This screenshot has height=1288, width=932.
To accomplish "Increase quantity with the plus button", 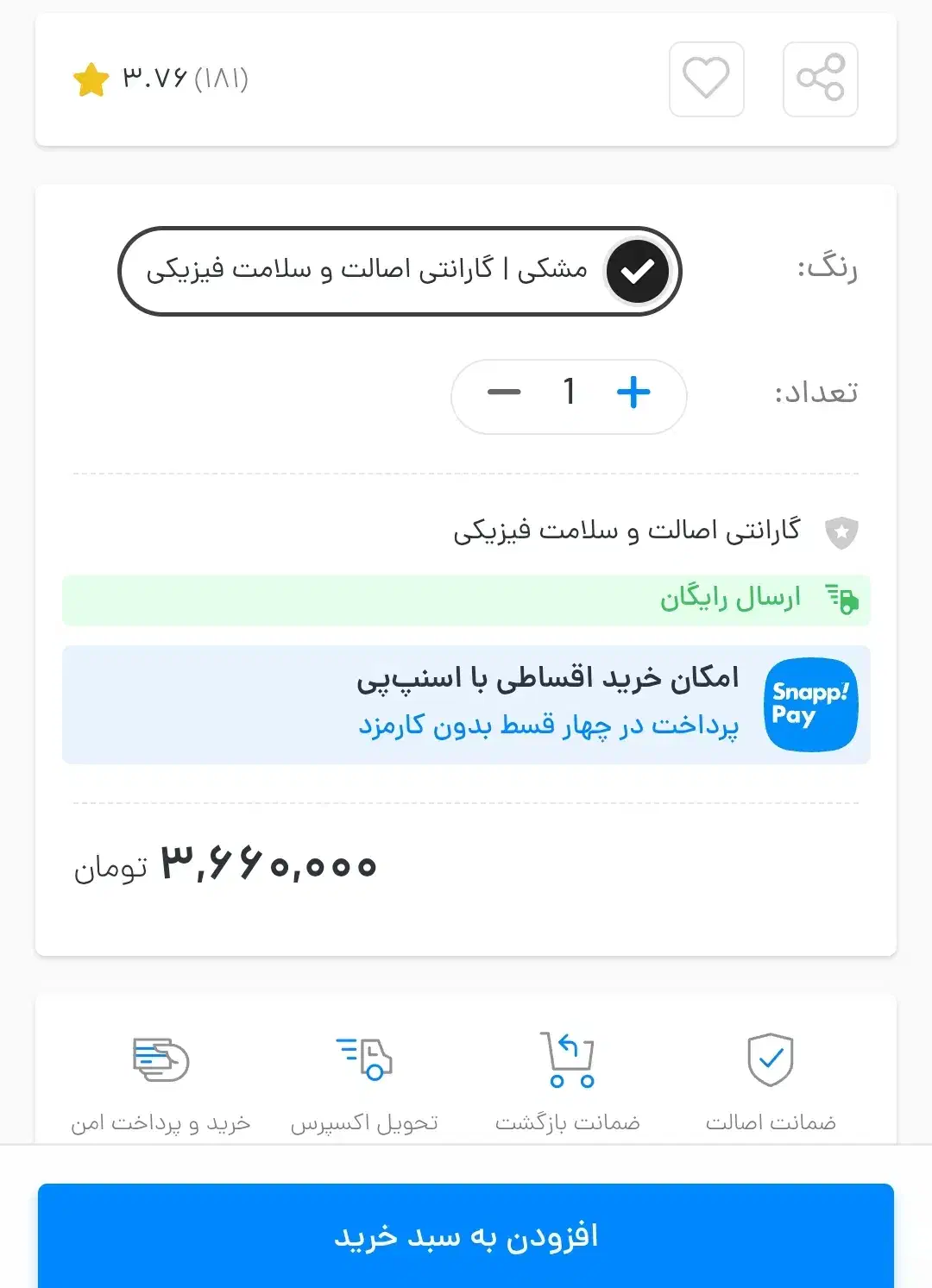I will [634, 393].
